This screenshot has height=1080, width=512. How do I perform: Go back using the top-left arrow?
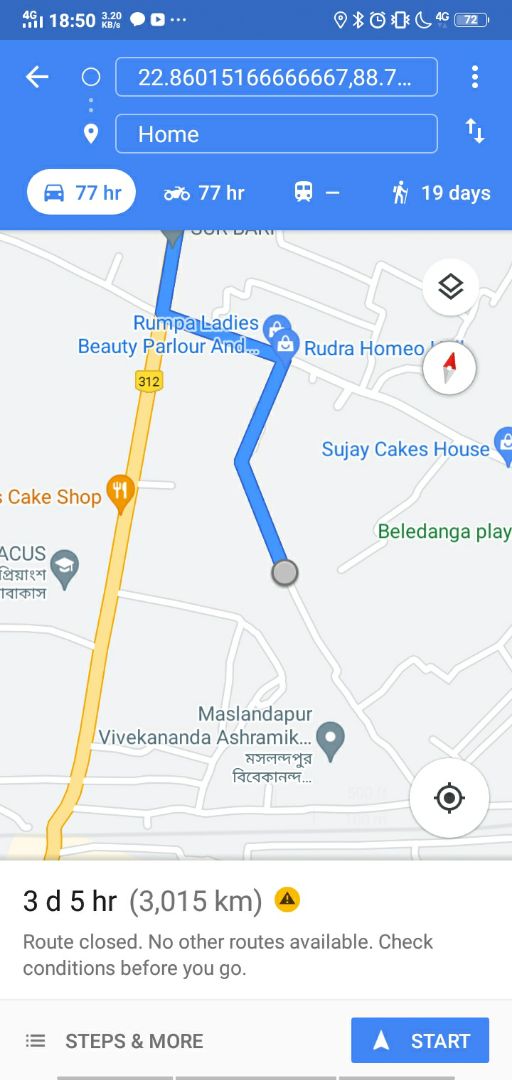tap(37, 77)
